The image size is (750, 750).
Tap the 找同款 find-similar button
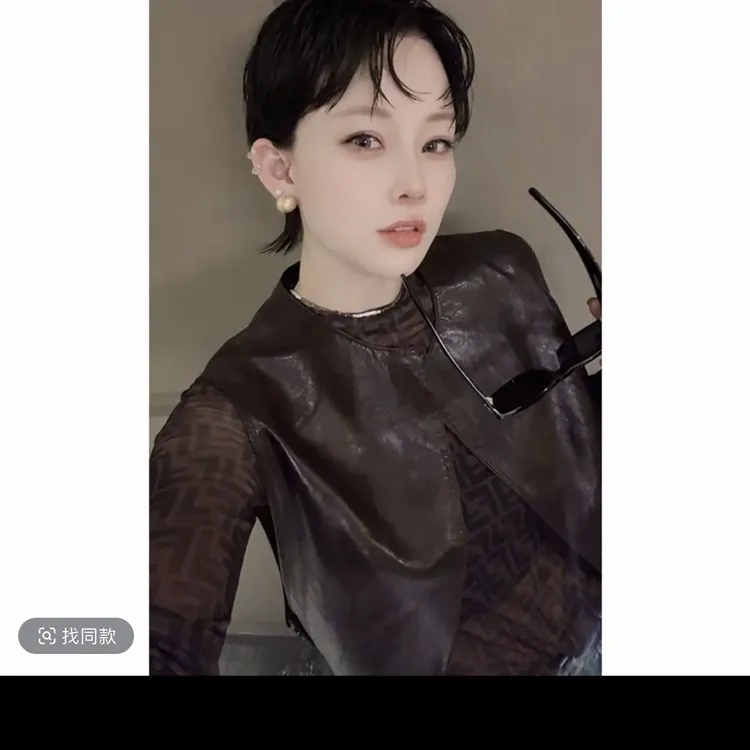[76, 636]
